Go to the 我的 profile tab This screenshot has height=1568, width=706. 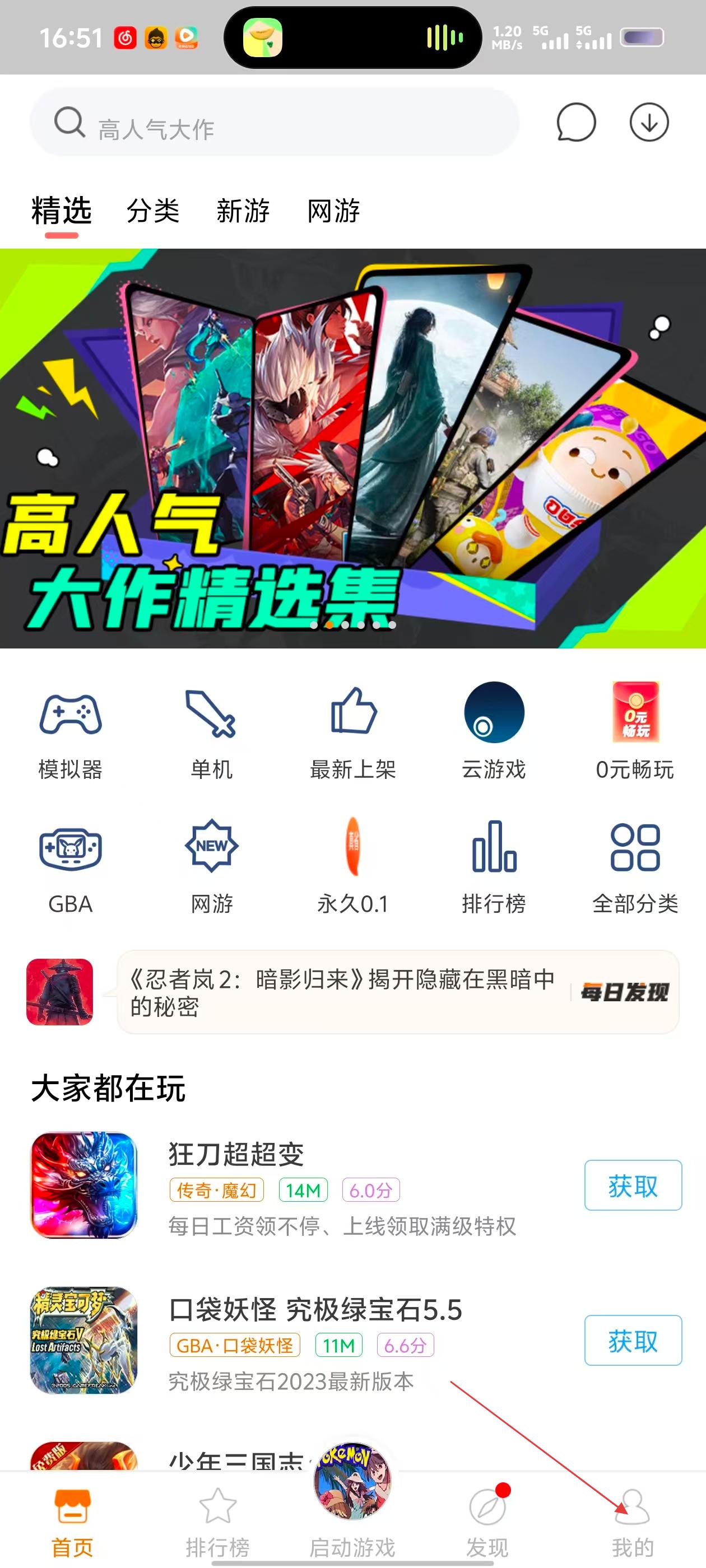click(632, 1520)
